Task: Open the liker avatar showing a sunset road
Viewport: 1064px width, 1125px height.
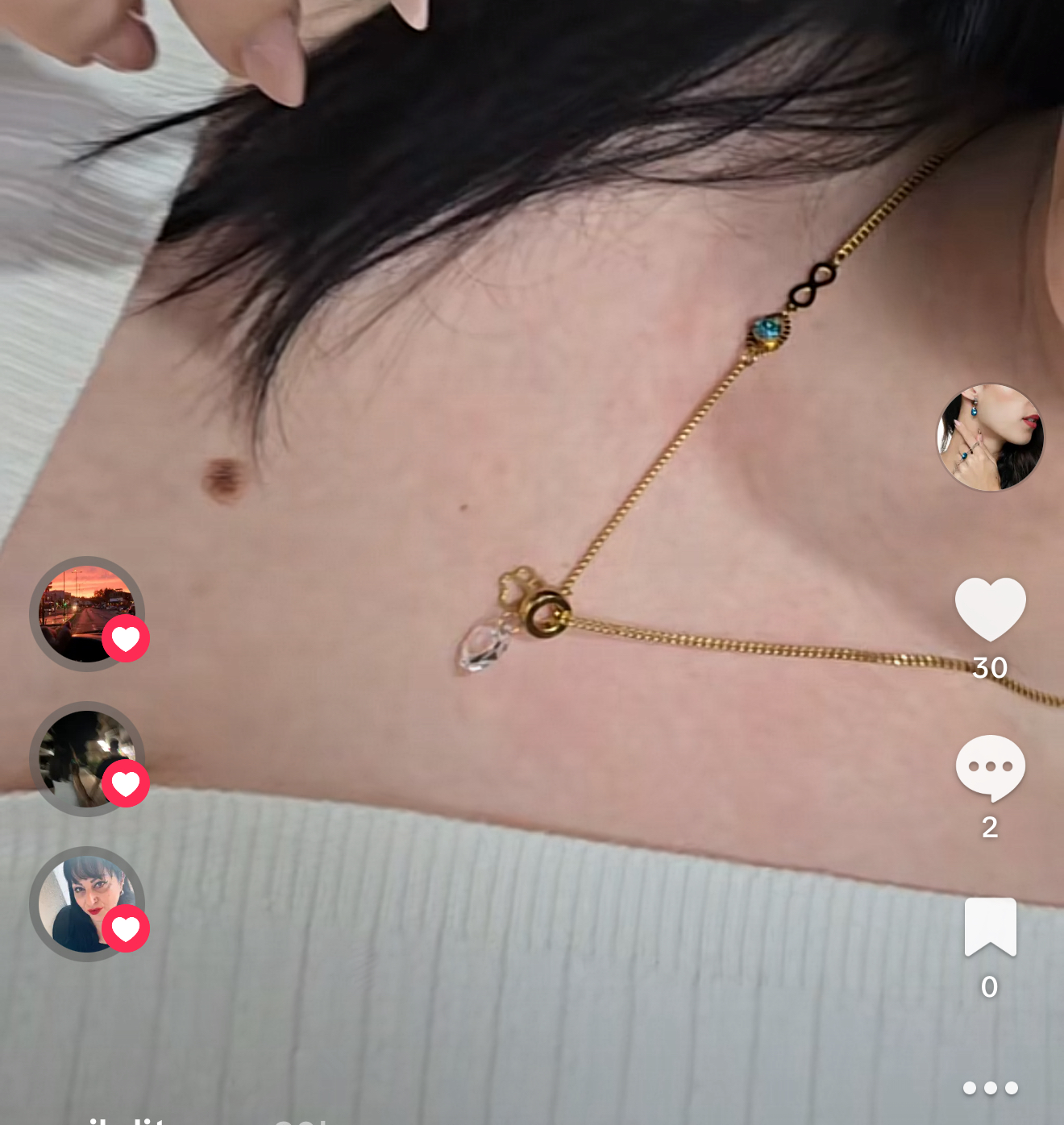Action: pos(86,614)
